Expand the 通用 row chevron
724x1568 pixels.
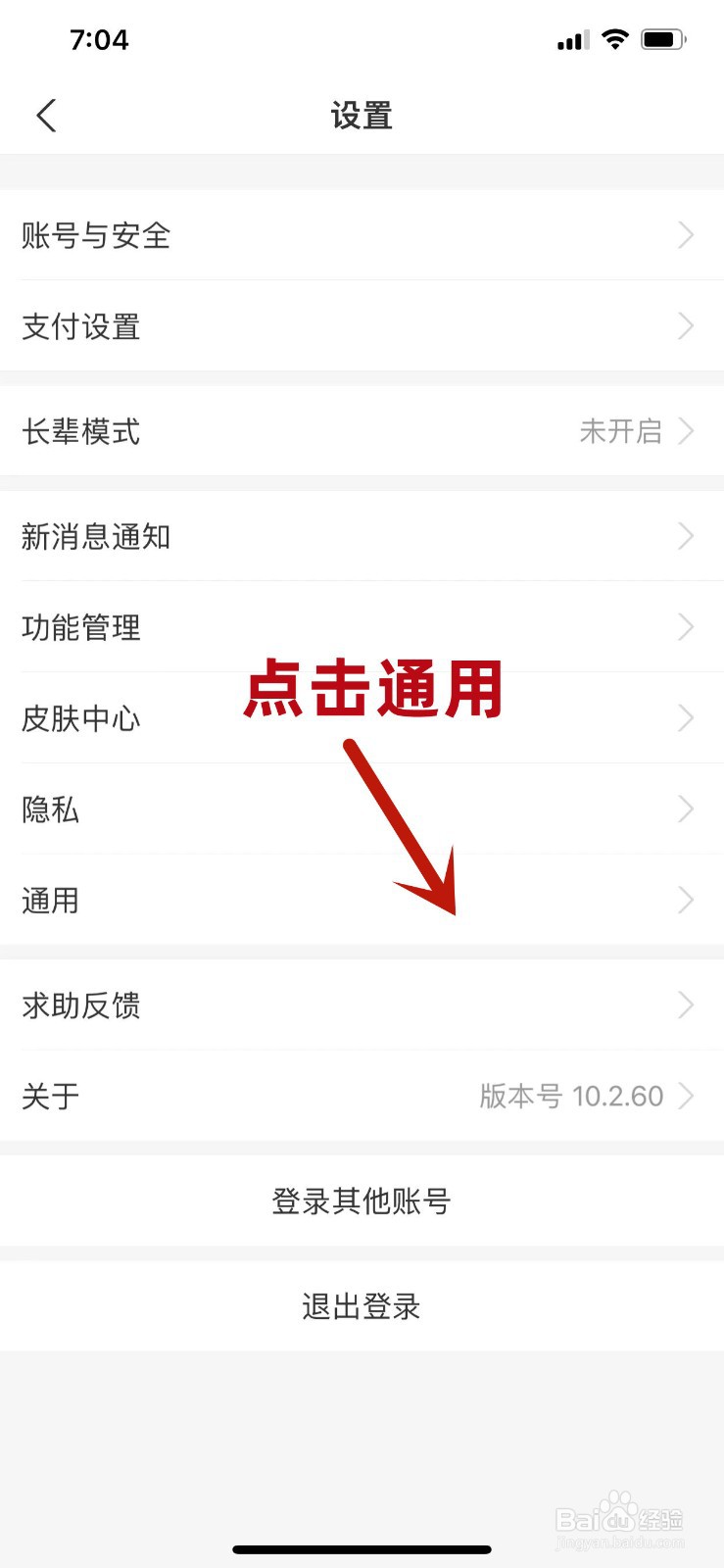pos(685,900)
